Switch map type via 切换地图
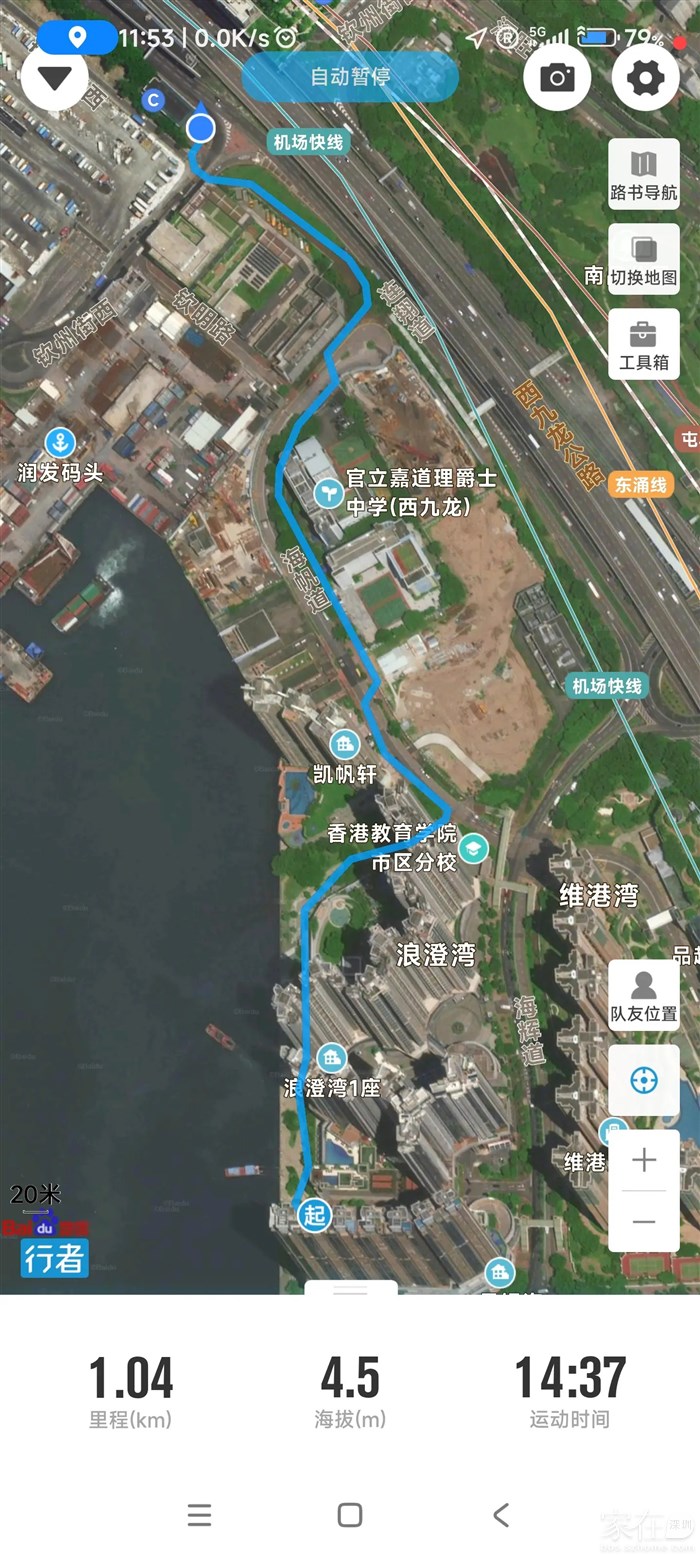The height and width of the screenshot is (1555, 700). tap(643, 259)
